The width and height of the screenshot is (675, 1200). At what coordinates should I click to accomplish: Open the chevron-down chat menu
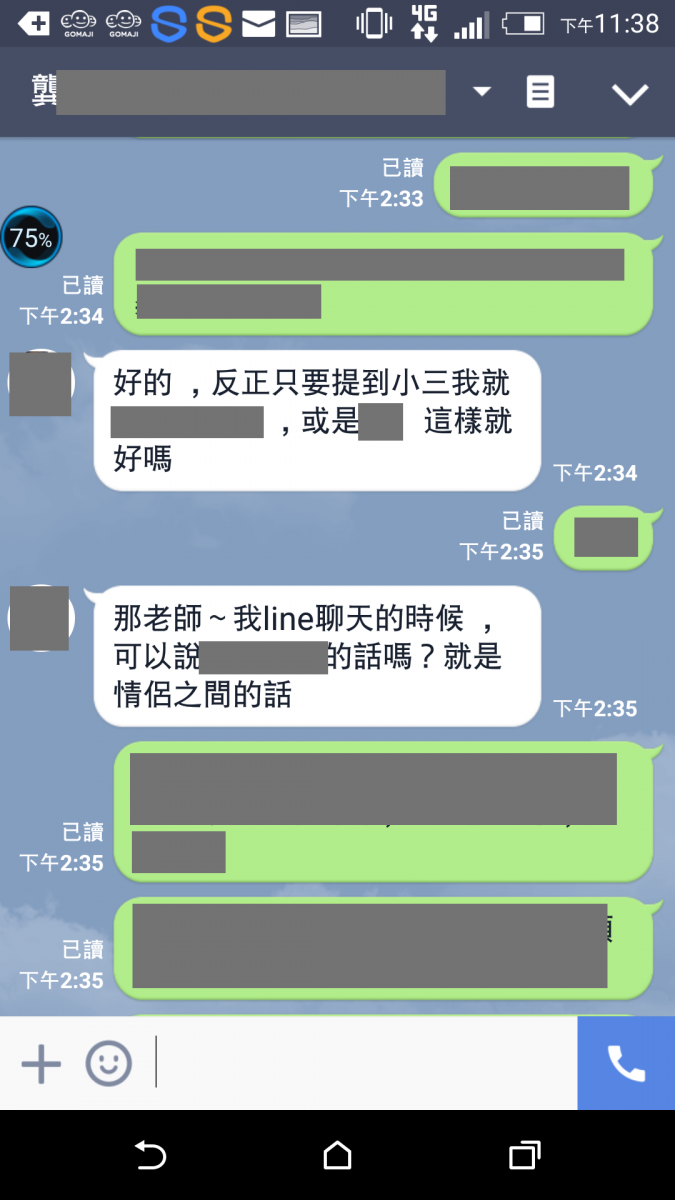(630, 94)
